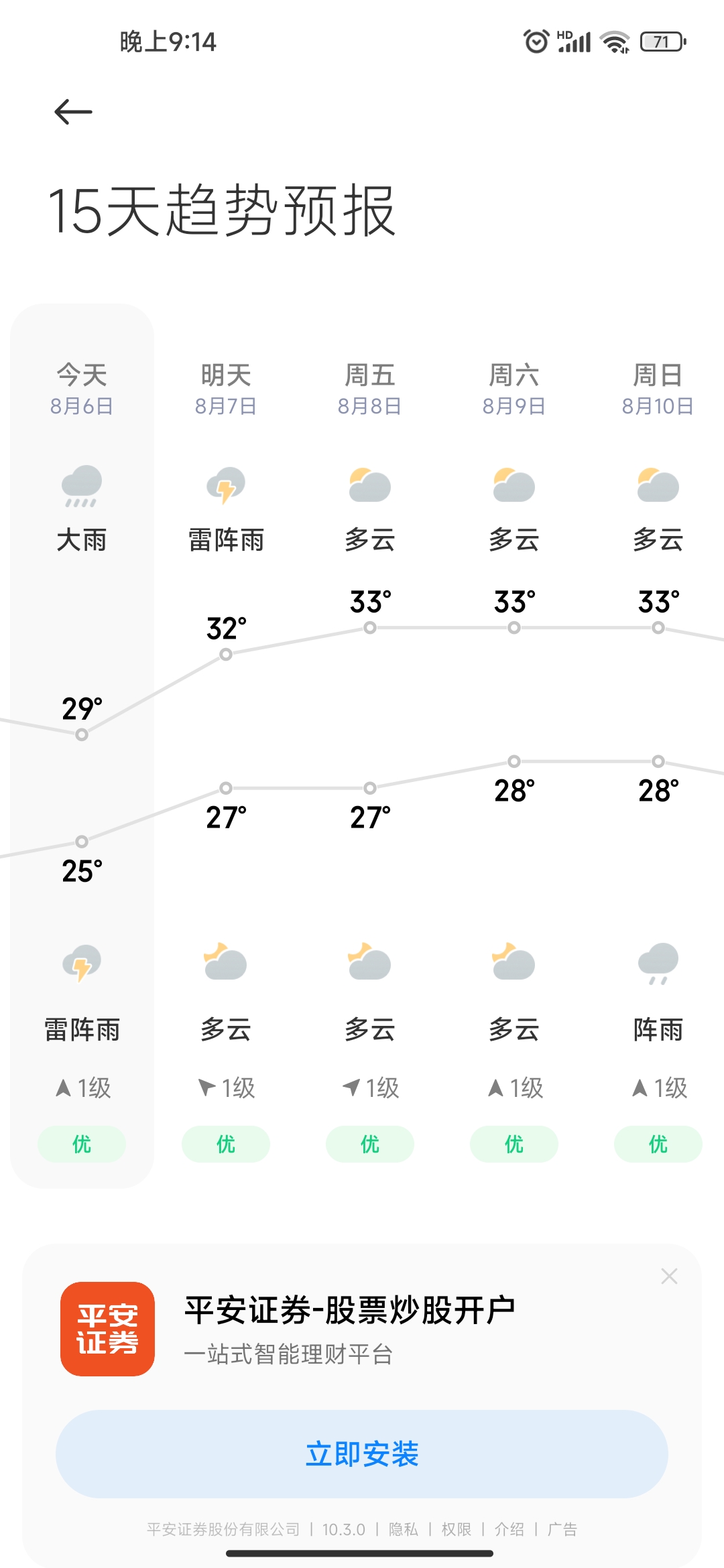
Task: Tap tomorrow's wind direction 1级 indicator
Action: point(225,1086)
